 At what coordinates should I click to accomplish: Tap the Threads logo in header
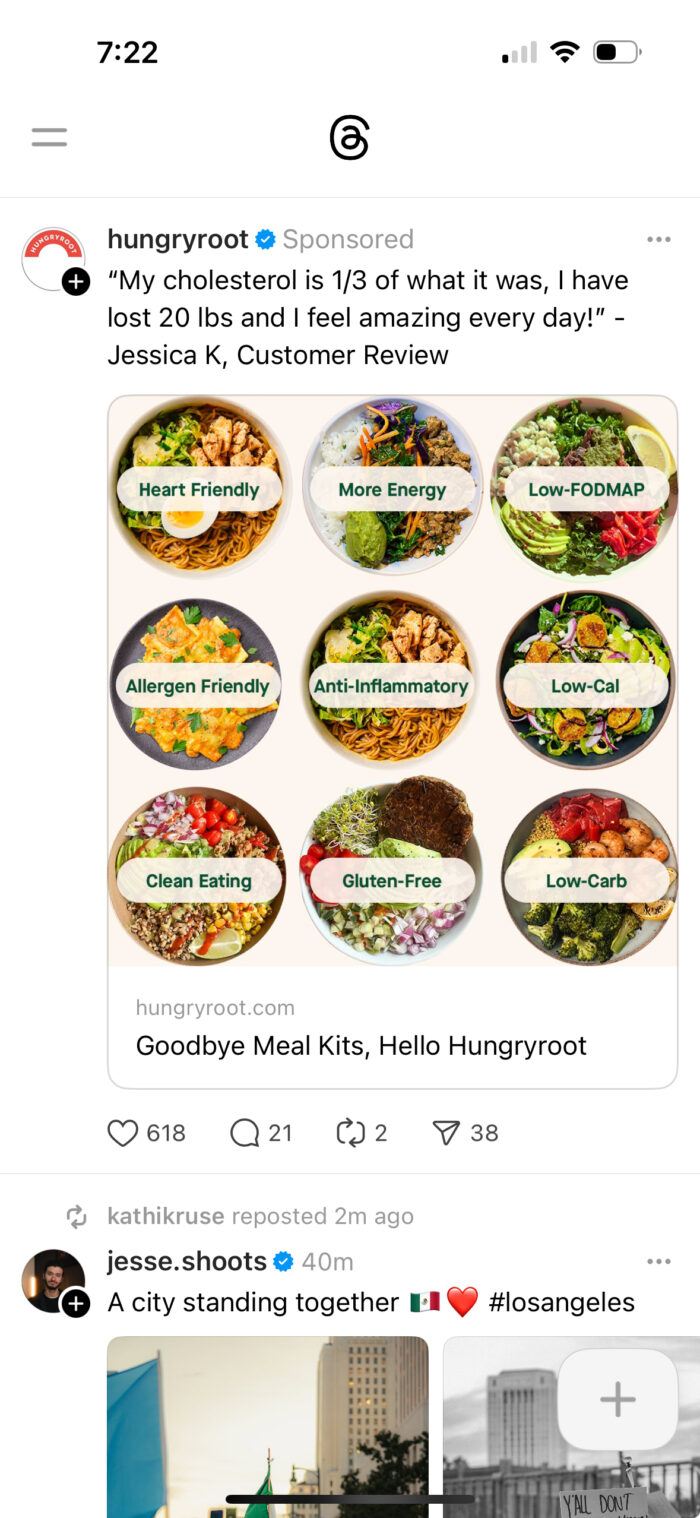(350, 138)
